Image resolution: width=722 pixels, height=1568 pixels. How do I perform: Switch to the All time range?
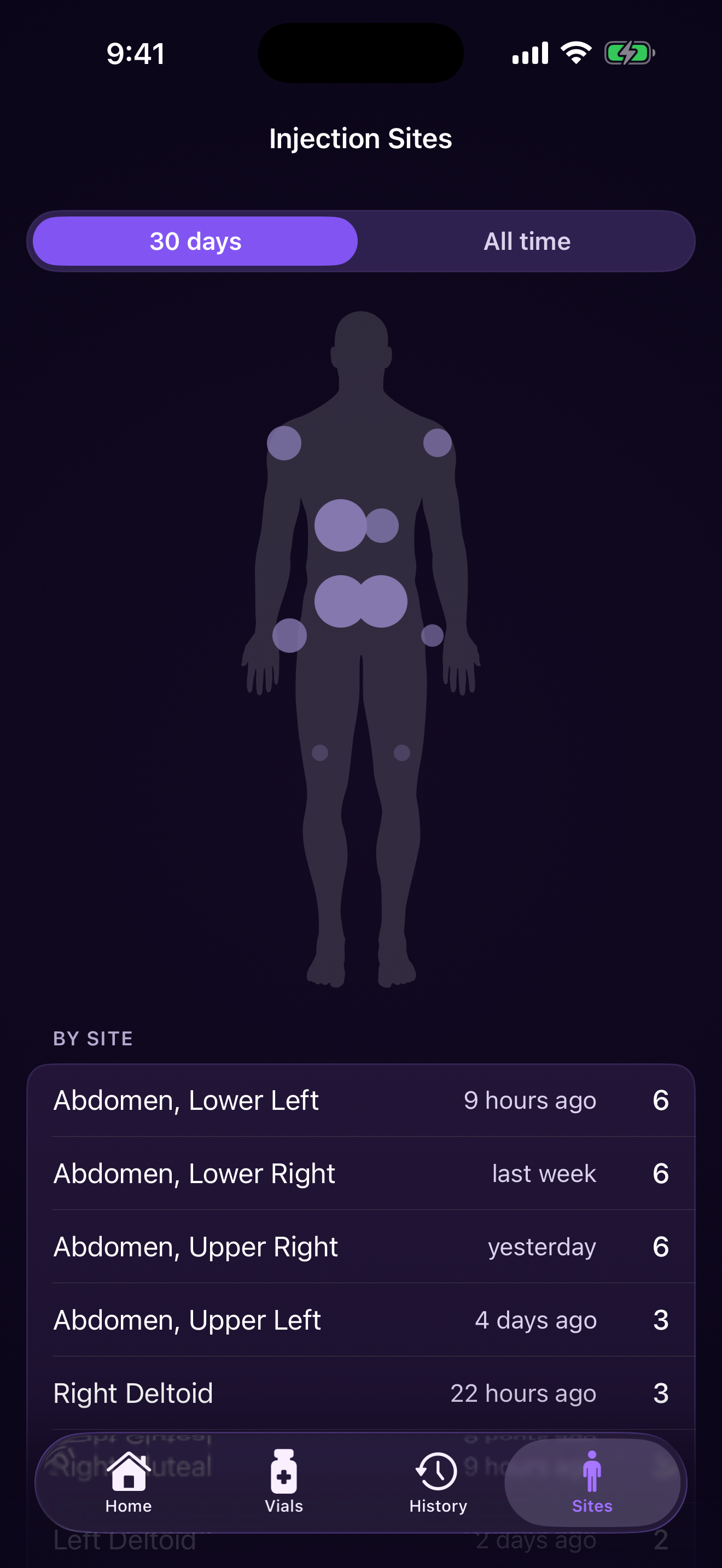[527, 241]
